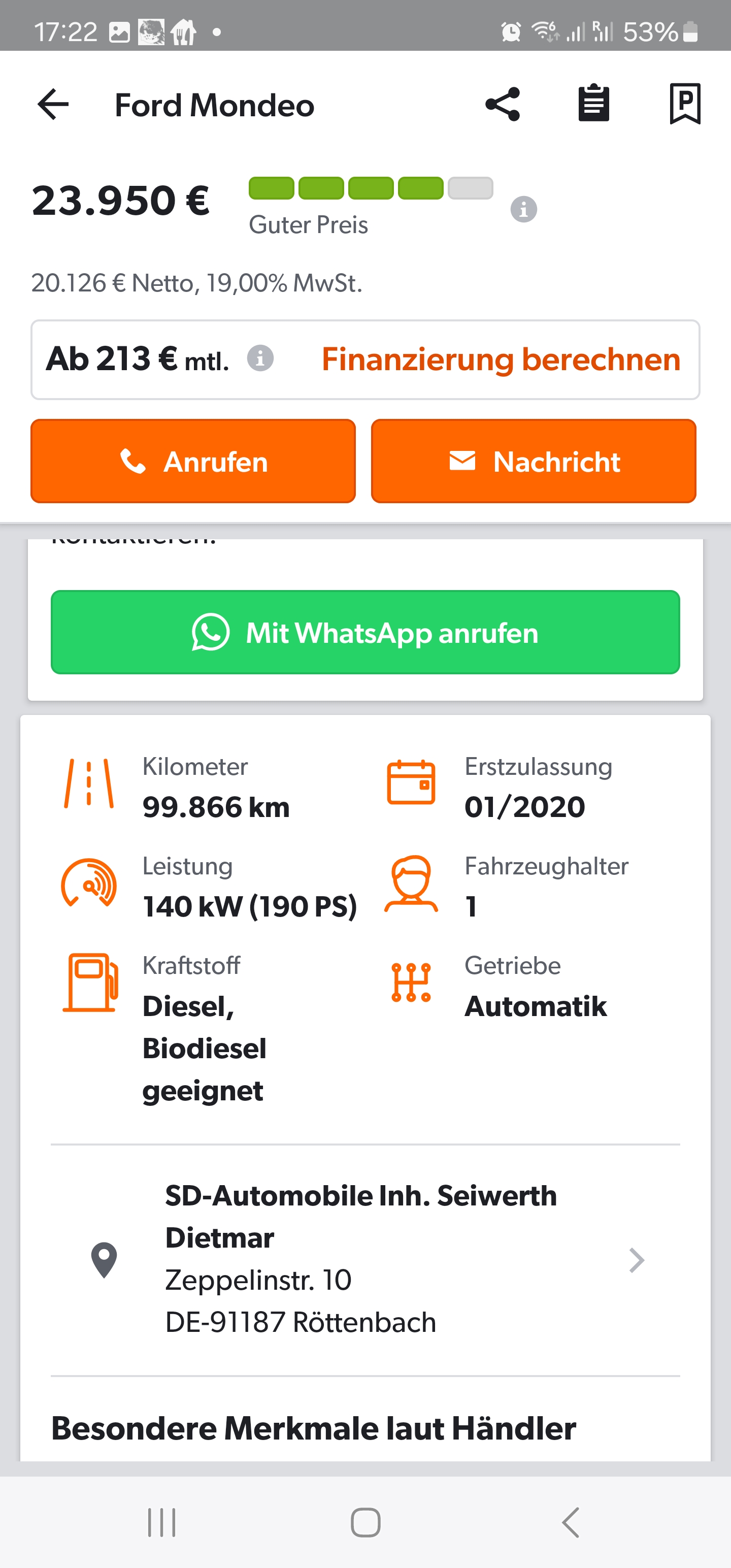The height and width of the screenshot is (1568, 731).
Task: Open the monthly rate info icon
Action: 260,358
